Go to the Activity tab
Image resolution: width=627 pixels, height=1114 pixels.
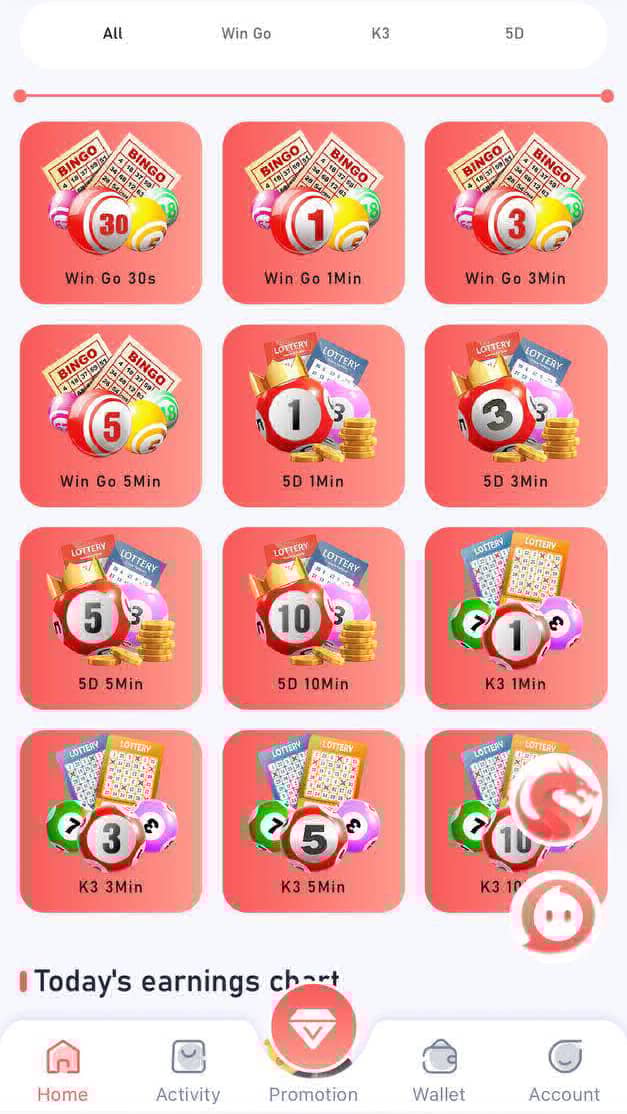click(188, 1070)
